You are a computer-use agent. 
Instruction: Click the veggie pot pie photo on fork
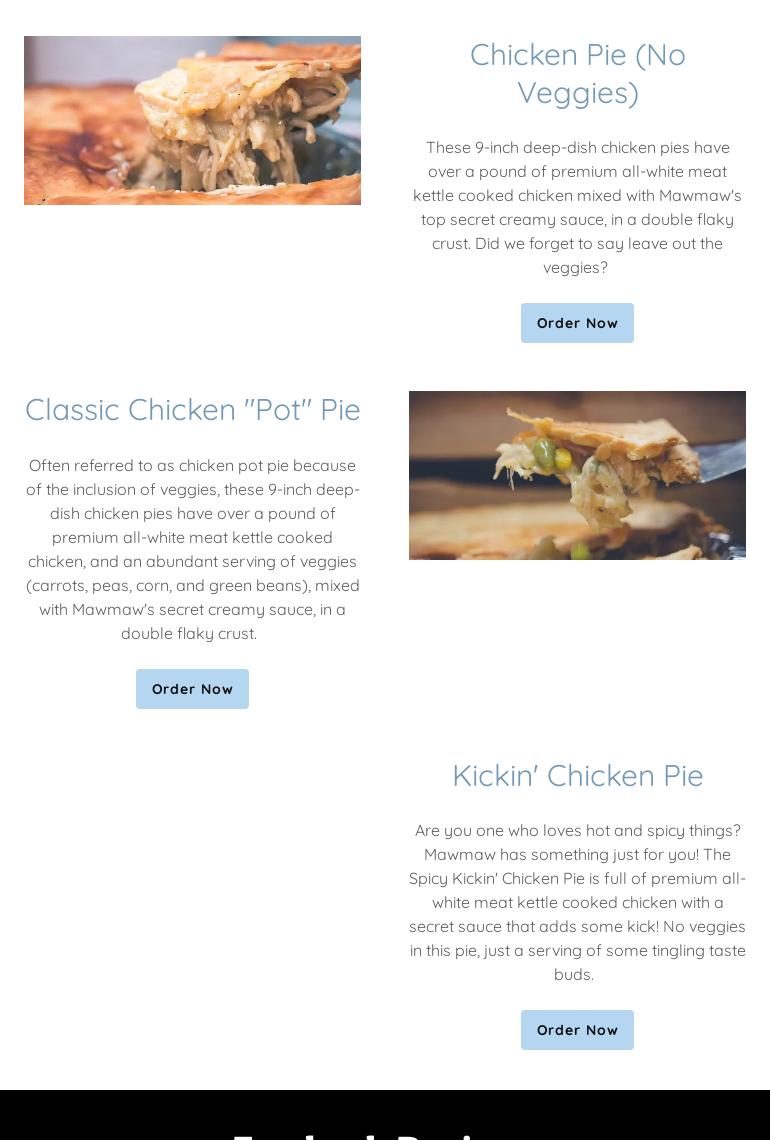pyautogui.click(x=577, y=475)
